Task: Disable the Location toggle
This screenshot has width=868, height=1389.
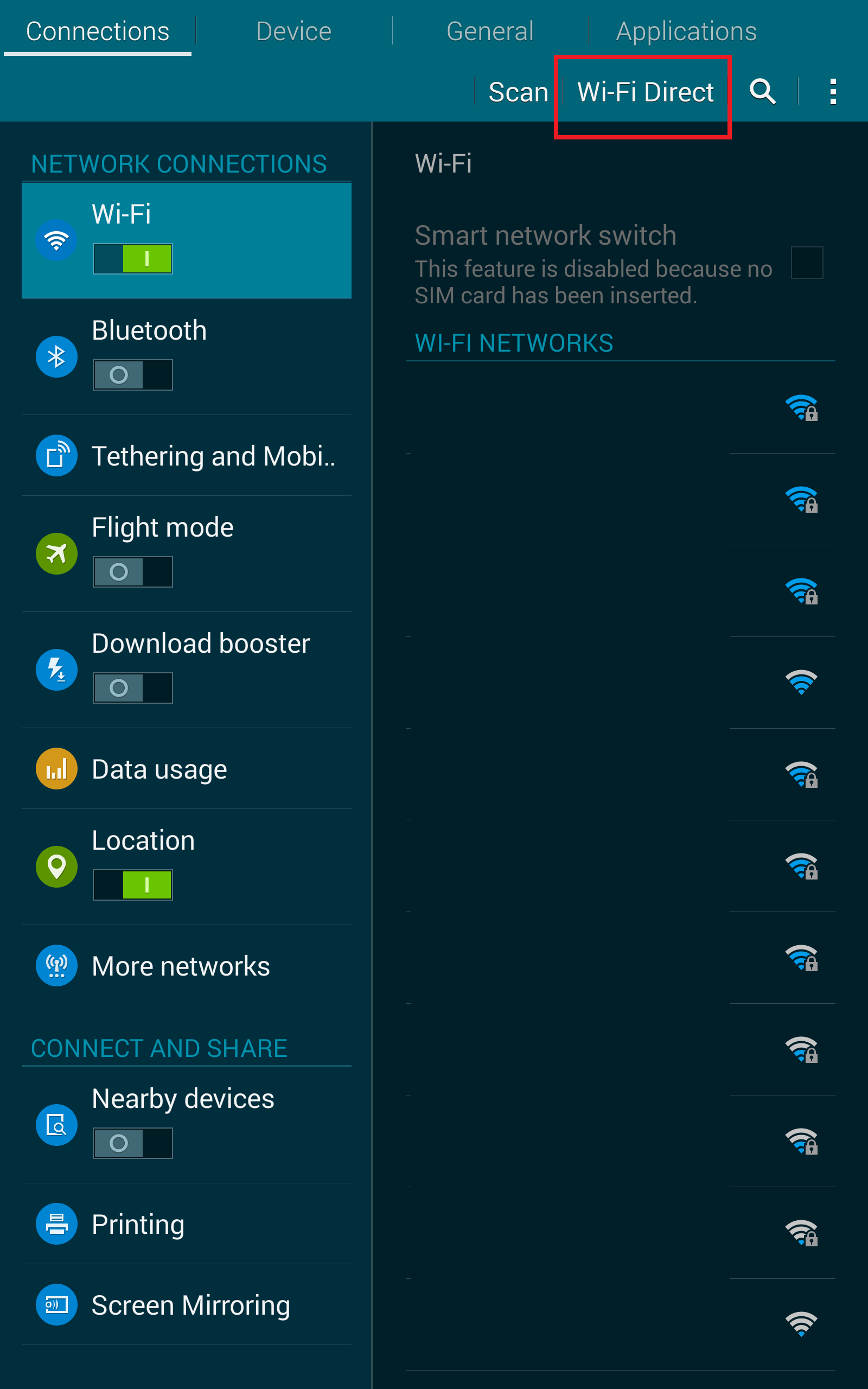Action: click(132, 884)
